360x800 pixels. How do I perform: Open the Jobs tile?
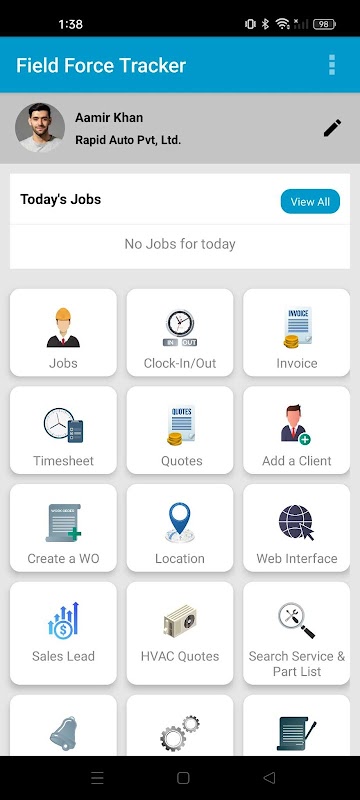(63, 333)
